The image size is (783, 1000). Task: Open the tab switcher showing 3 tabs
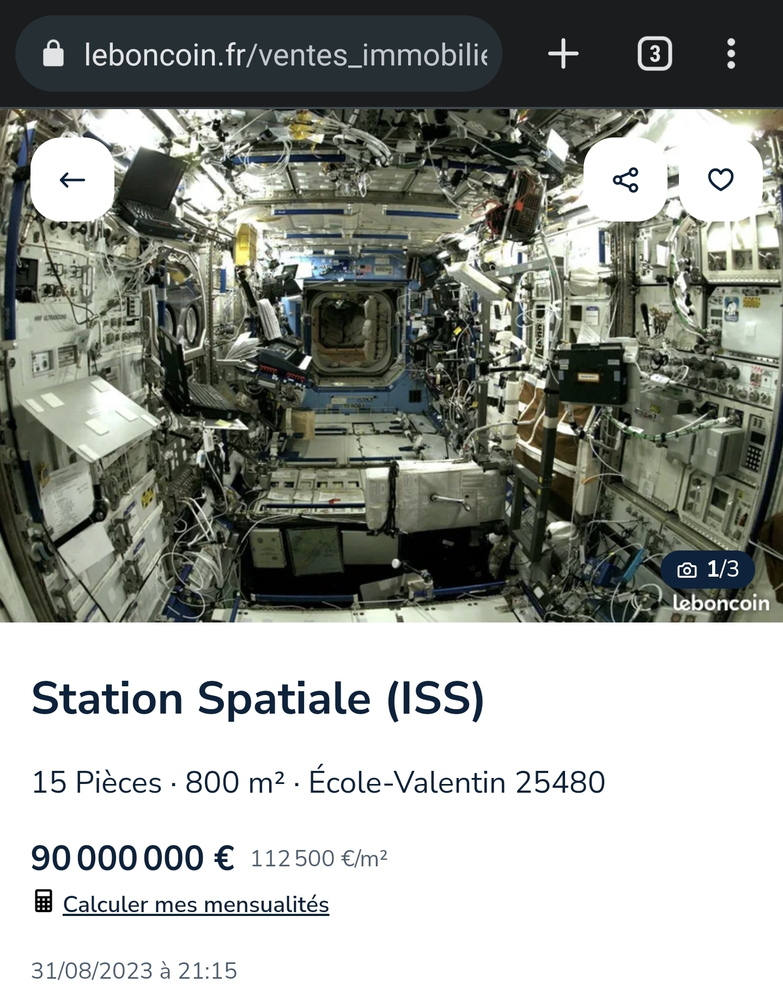[x=654, y=54]
